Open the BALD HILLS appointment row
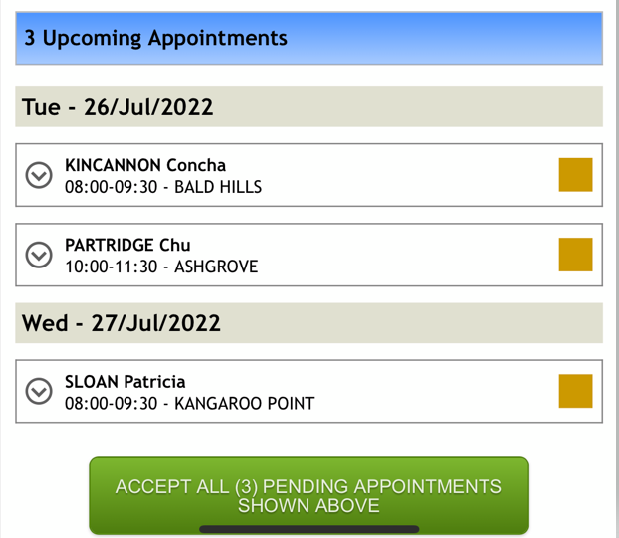Screen dimensions: 619x538 pyautogui.click(x=300, y=176)
